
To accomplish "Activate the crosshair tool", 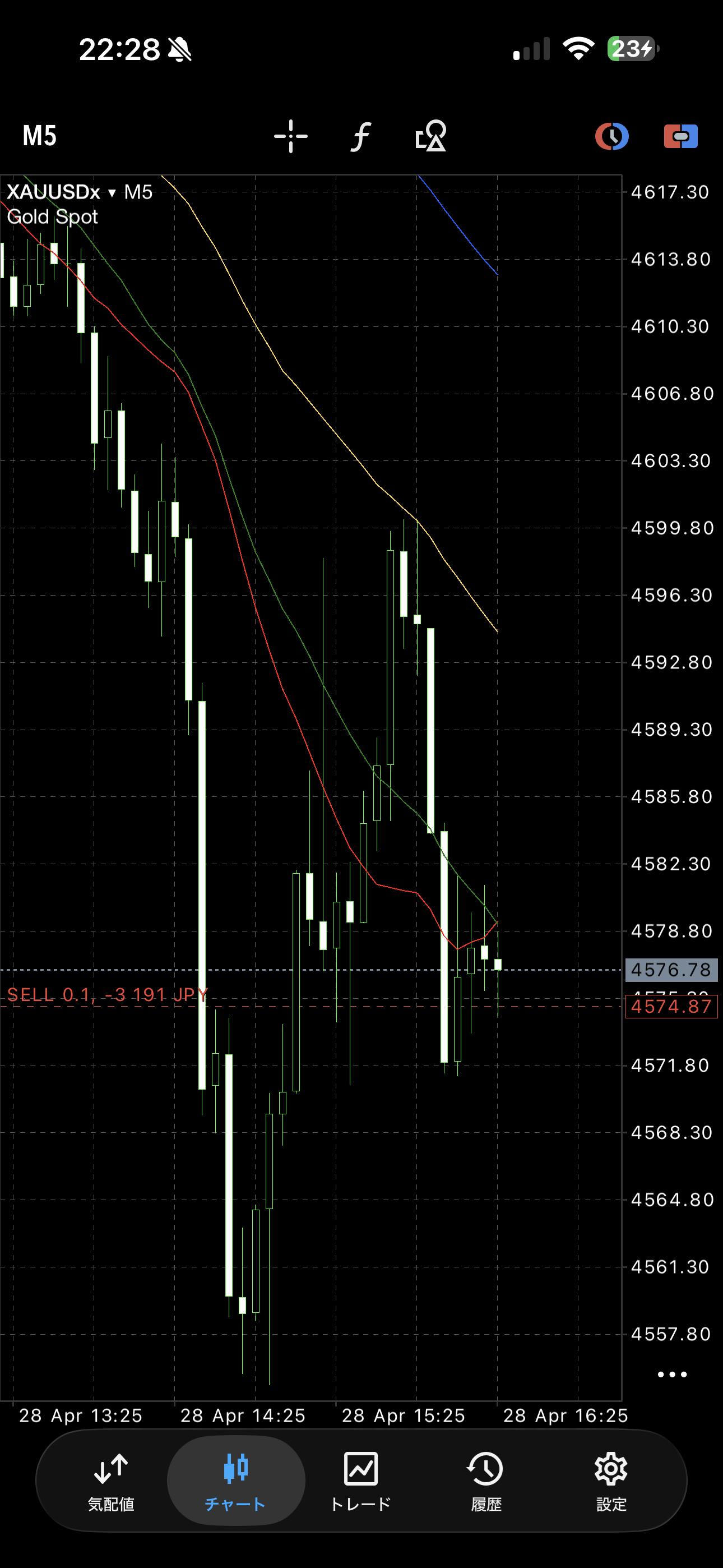I will click(x=291, y=136).
